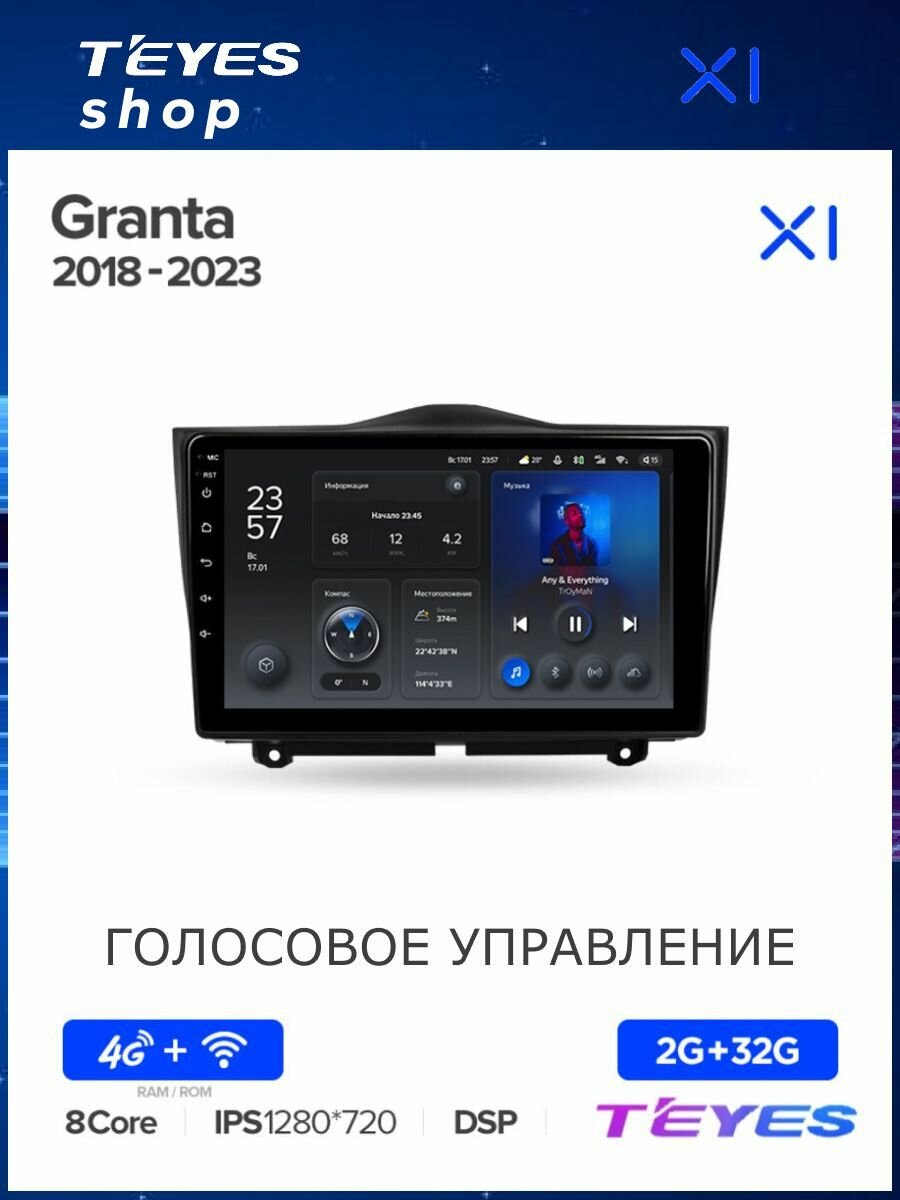Expand the Местоположение location card
The height and width of the screenshot is (1200, 900).
[x=443, y=594]
